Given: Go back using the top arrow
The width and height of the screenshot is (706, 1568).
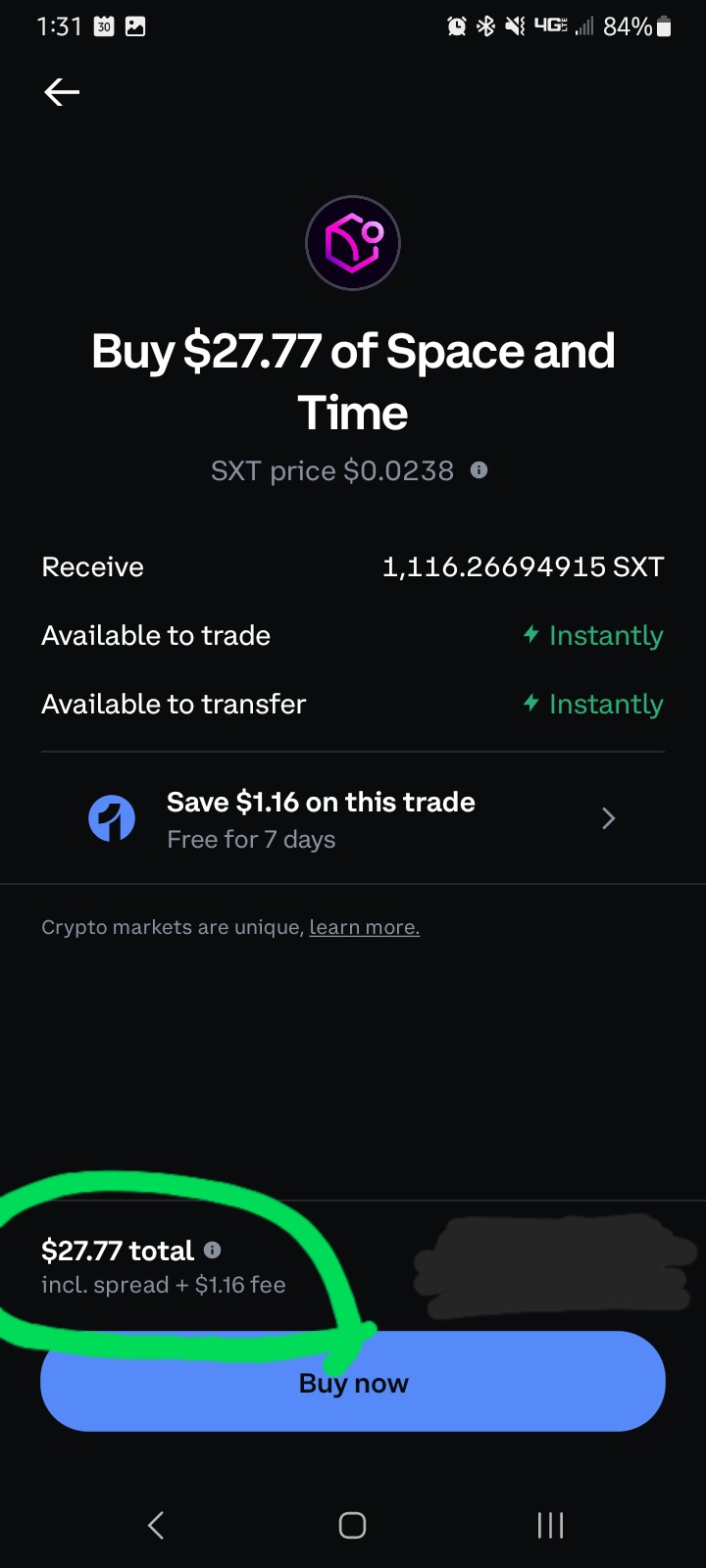Looking at the screenshot, I should (62, 92).
